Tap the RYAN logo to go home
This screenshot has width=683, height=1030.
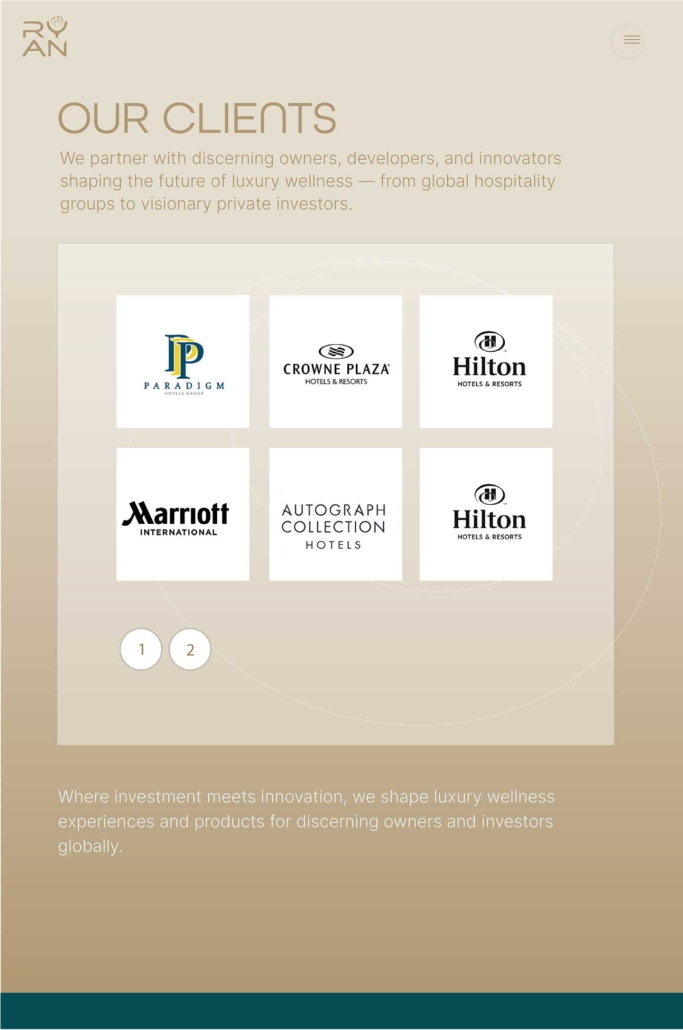tap(45, 38)
